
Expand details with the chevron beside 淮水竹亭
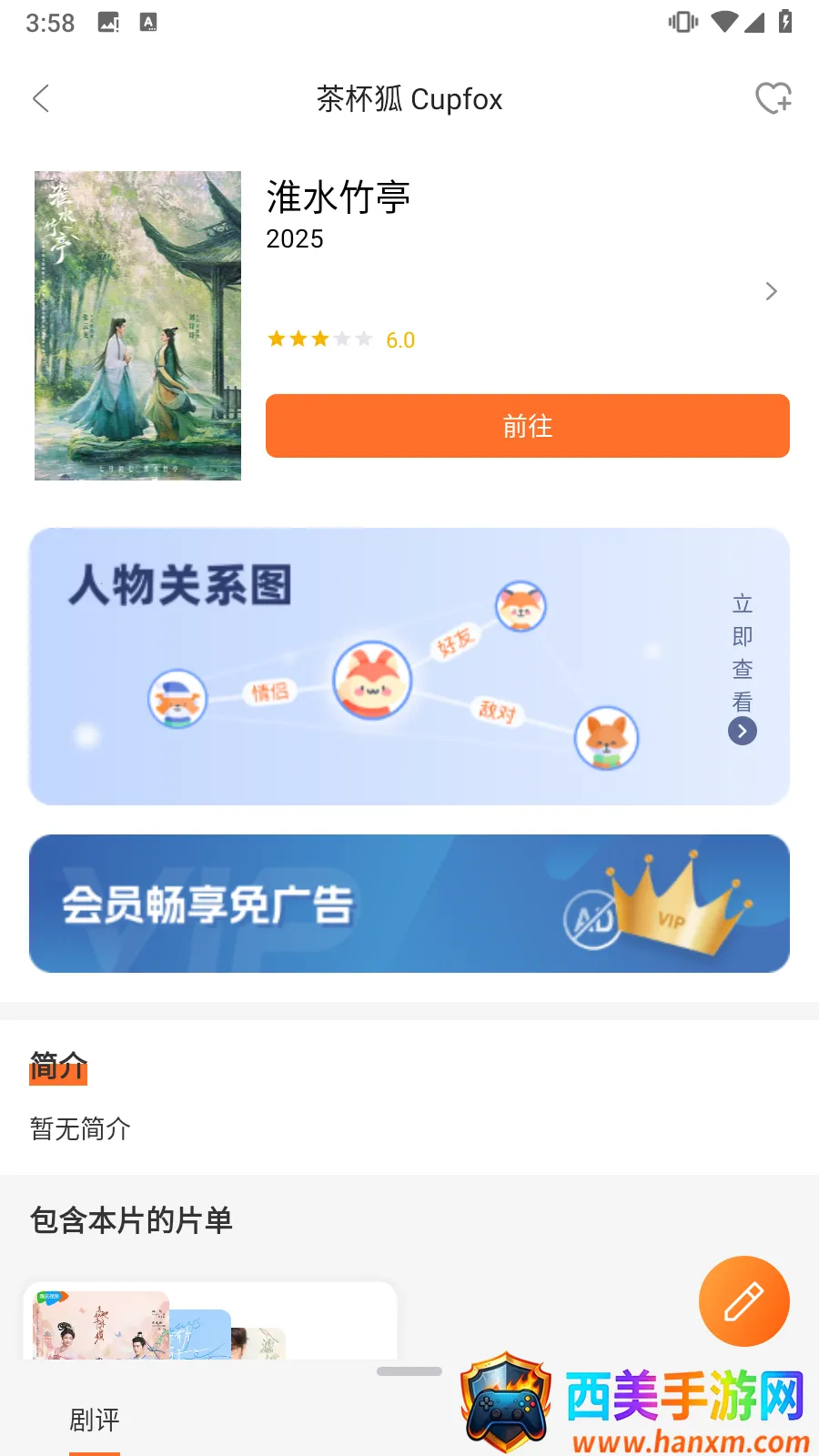click(x=771, y=291)
